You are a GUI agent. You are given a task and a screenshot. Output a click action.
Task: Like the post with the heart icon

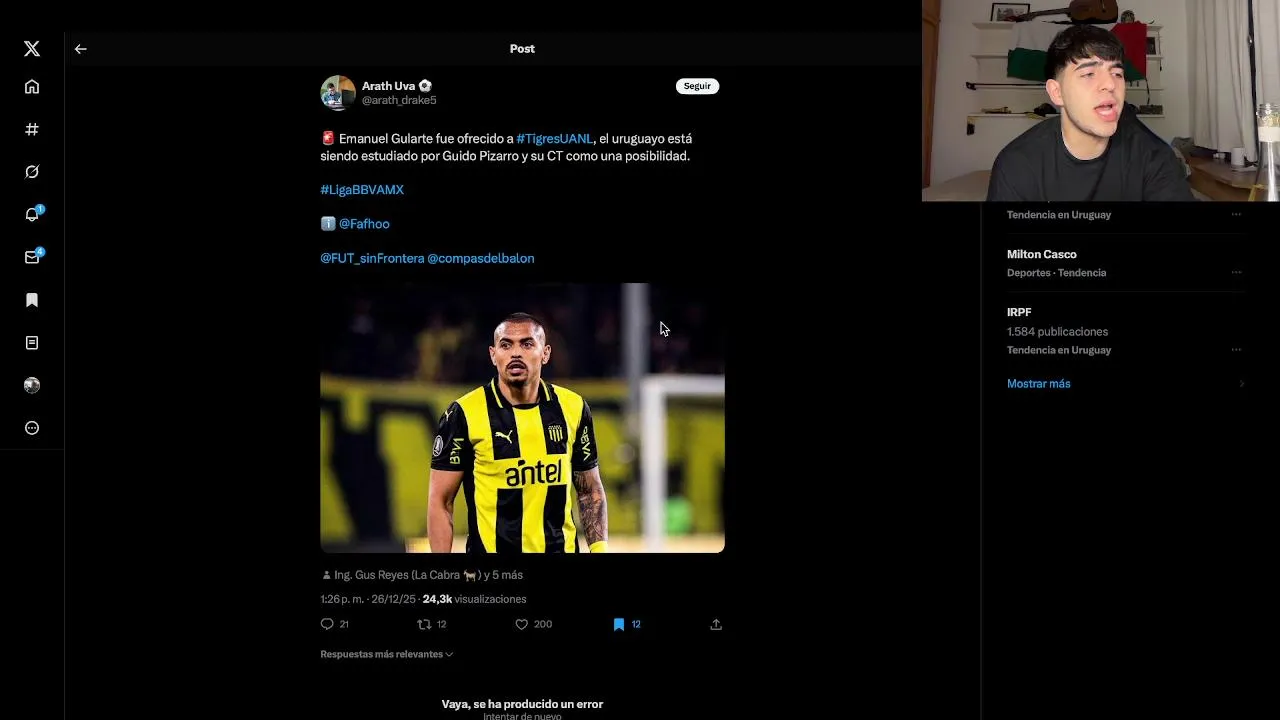coord(521,624)
